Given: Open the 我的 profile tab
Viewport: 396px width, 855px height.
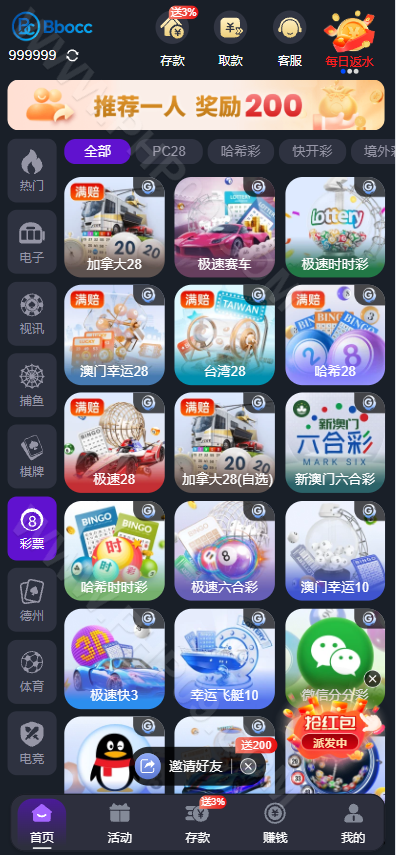Looking at the screenshot, I should coord(353,823).
